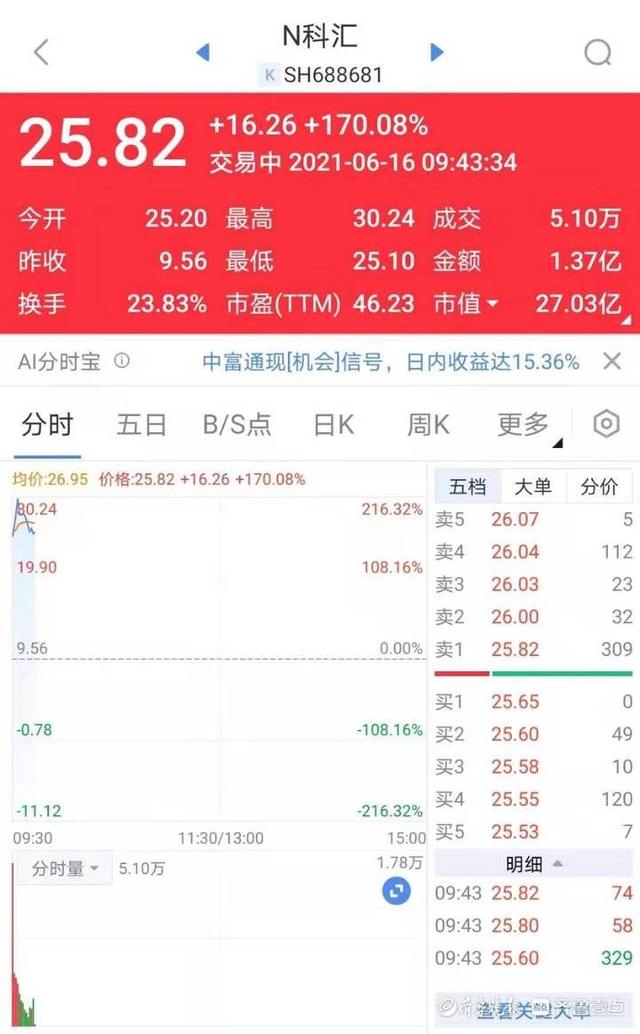This screenshot has width=640, height=1034.
Task: Switch to the 五日 chart tab
Action: (141, 425)
